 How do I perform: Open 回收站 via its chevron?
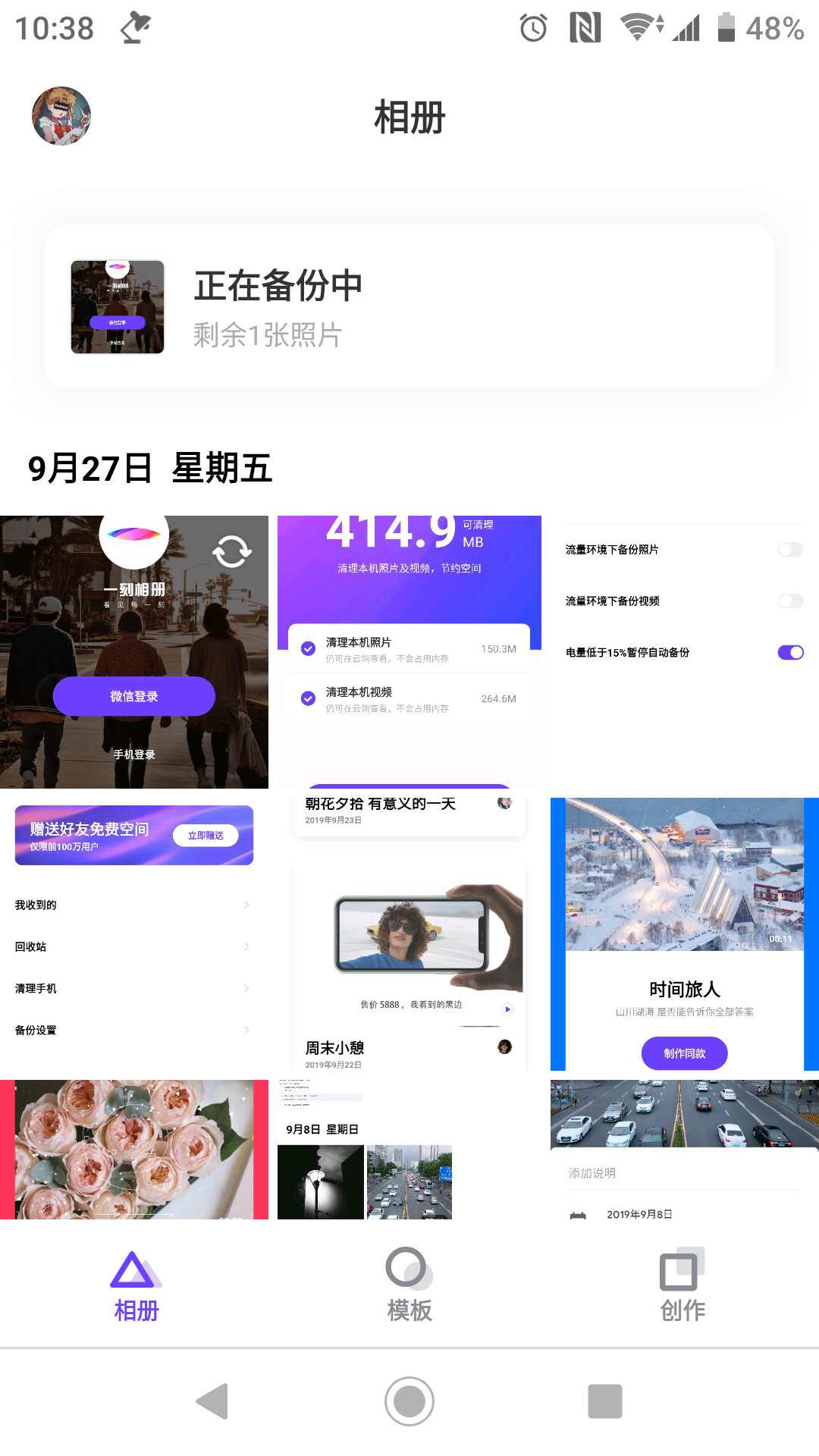tap(246, 946)
